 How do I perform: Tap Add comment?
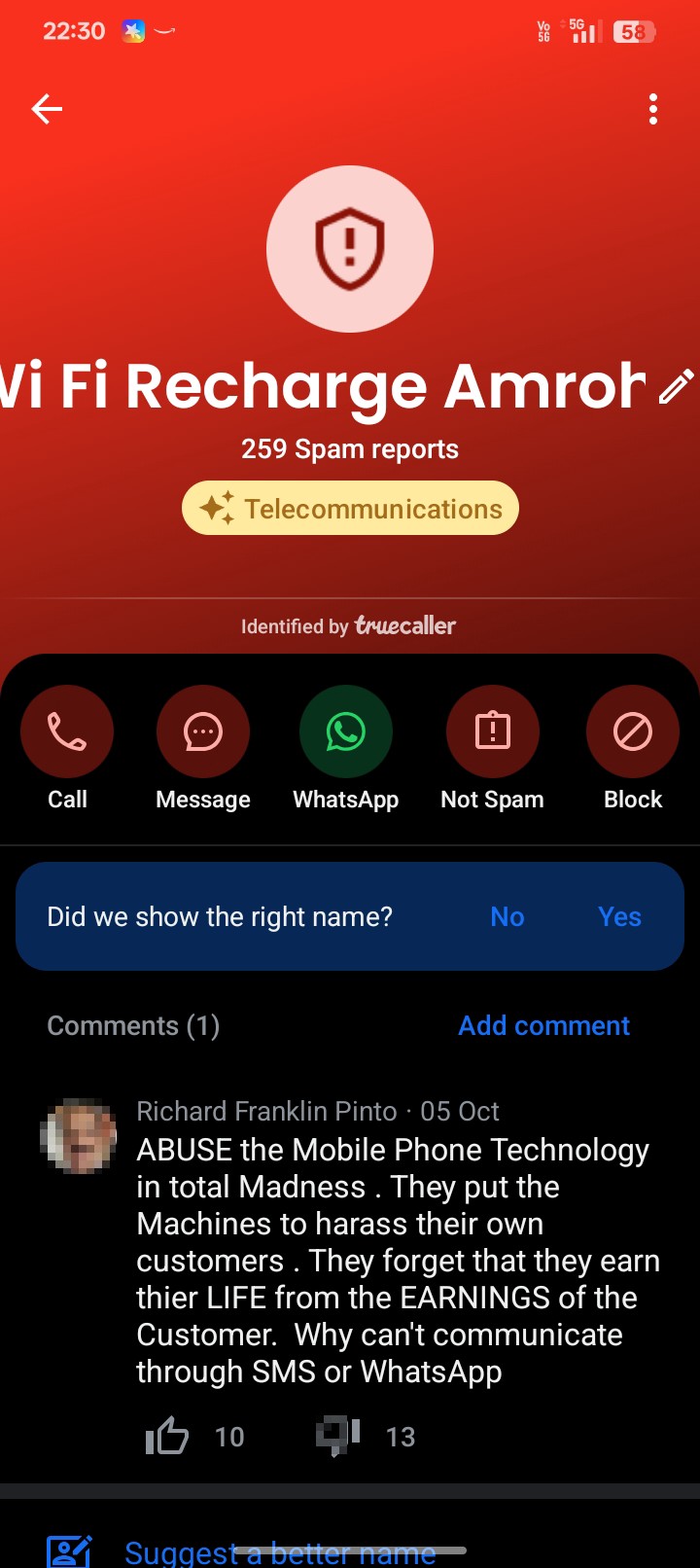[544, 1025]
